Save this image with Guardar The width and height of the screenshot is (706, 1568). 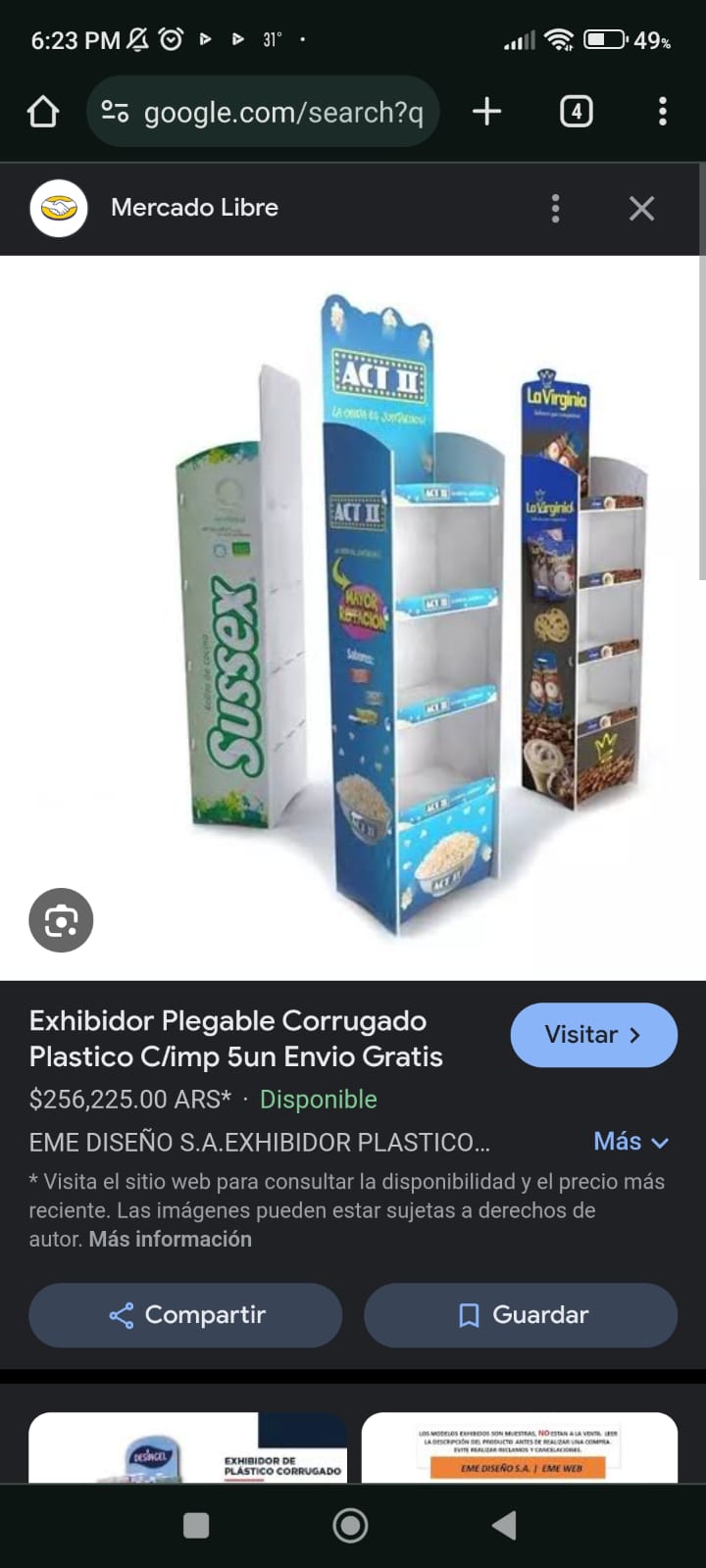pos(521,1315)
